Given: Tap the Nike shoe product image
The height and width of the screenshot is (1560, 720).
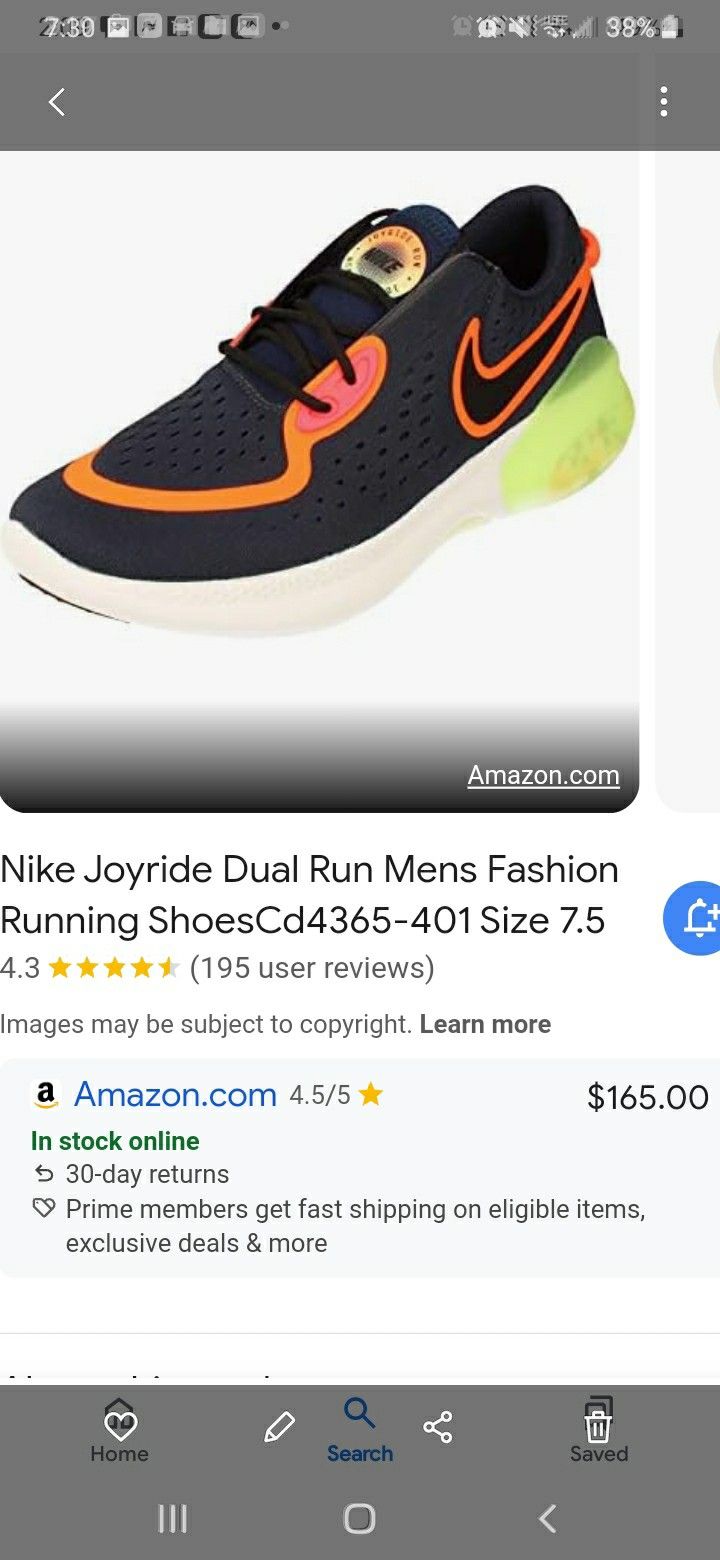Looking at the screenshot, I should click(x=320, y=420).
